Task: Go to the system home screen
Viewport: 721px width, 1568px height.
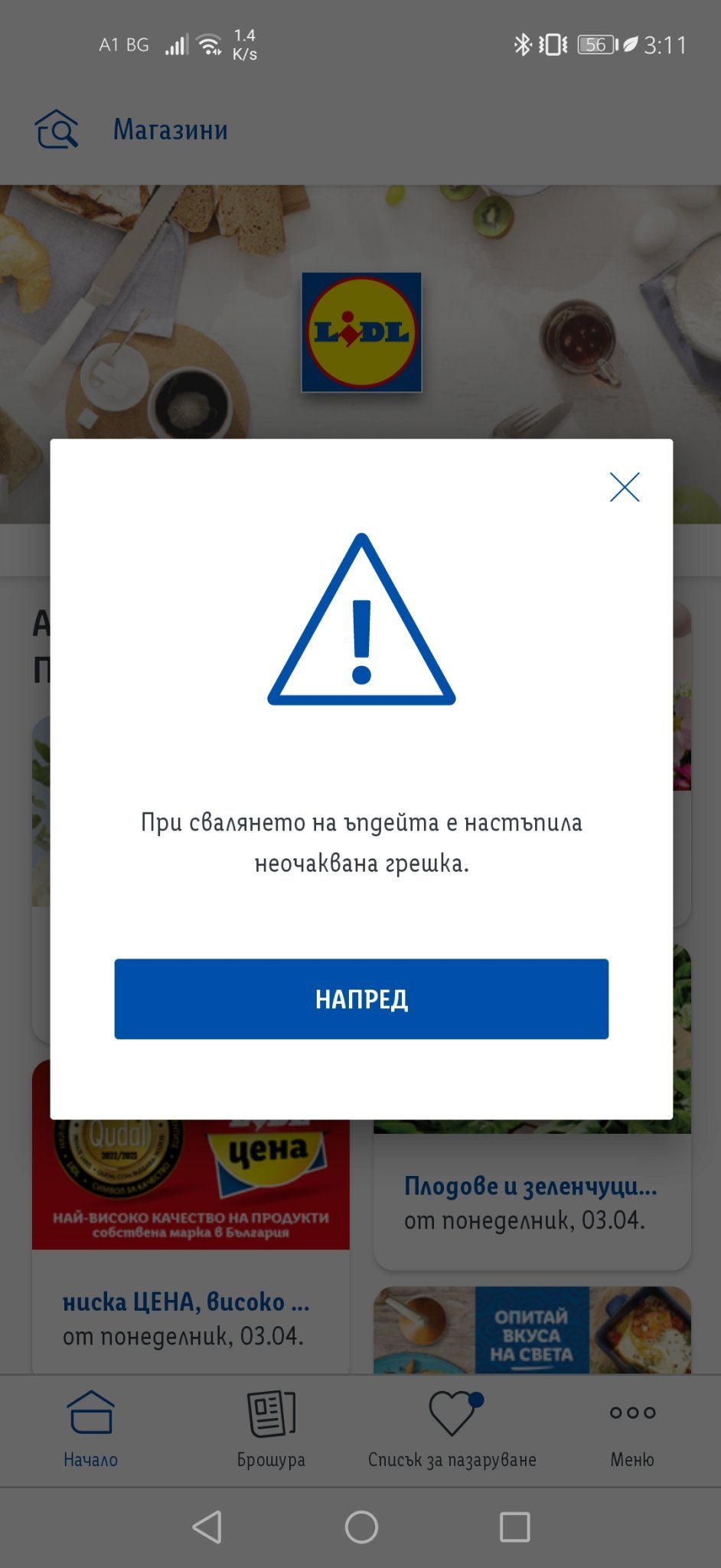Action: tap(361, 1527)
